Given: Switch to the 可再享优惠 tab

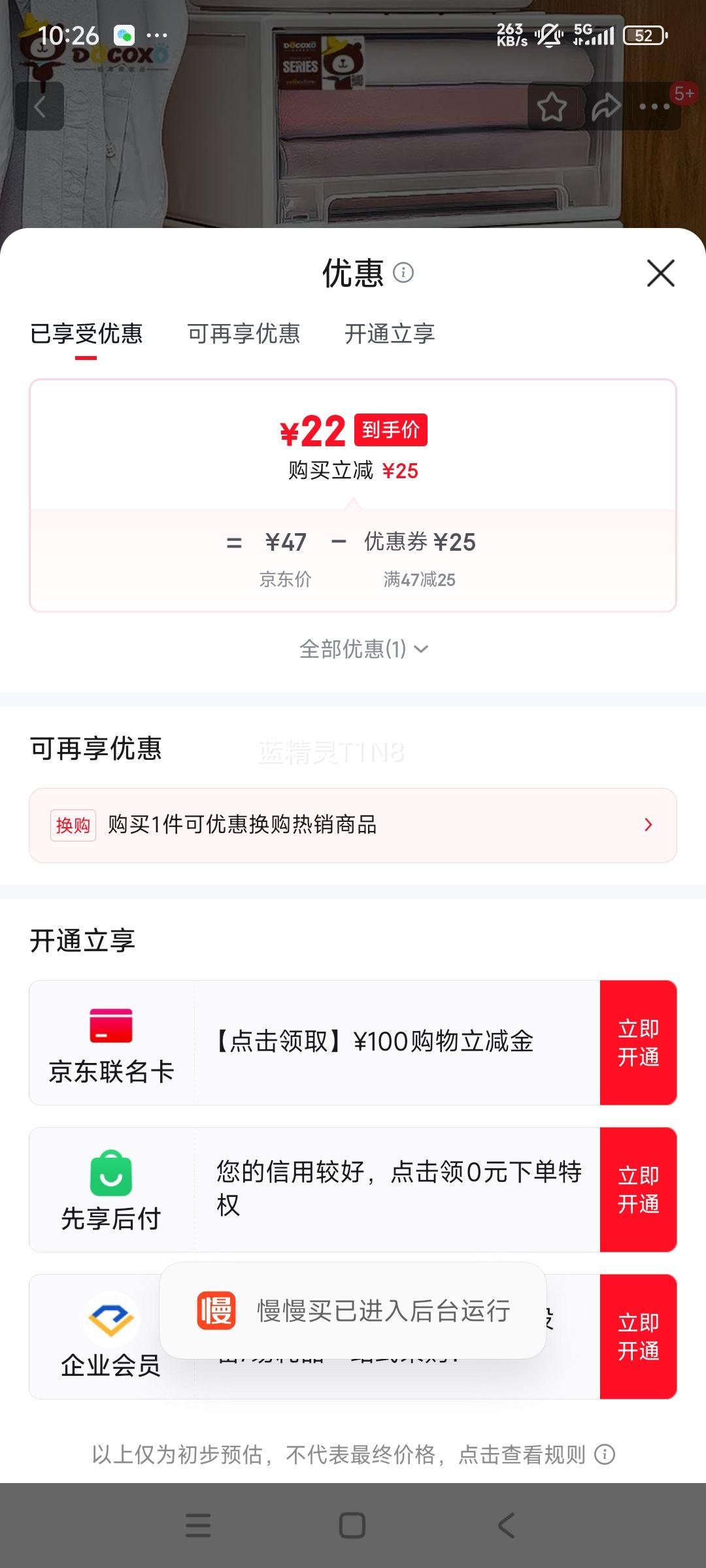Looking at the screenshot, I should 244,335.
